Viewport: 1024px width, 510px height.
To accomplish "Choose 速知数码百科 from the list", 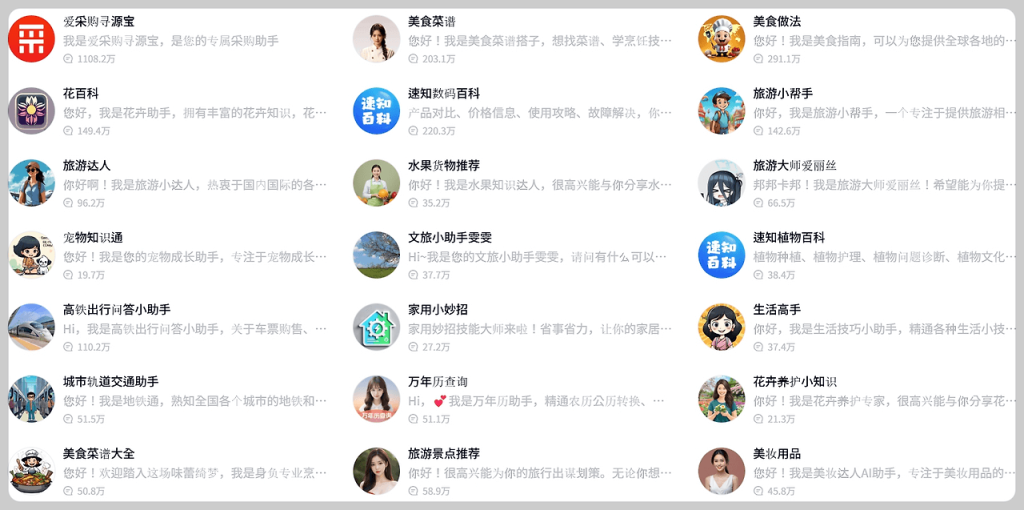I will (x=443, y=93).
